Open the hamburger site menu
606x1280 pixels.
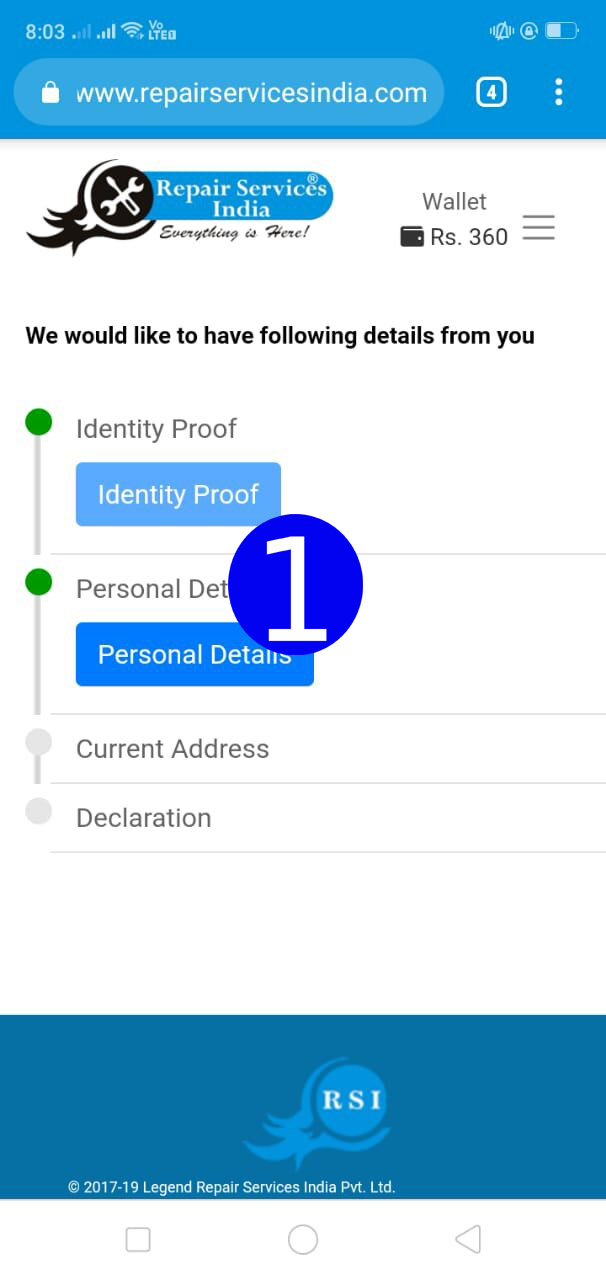pos(539,227)
